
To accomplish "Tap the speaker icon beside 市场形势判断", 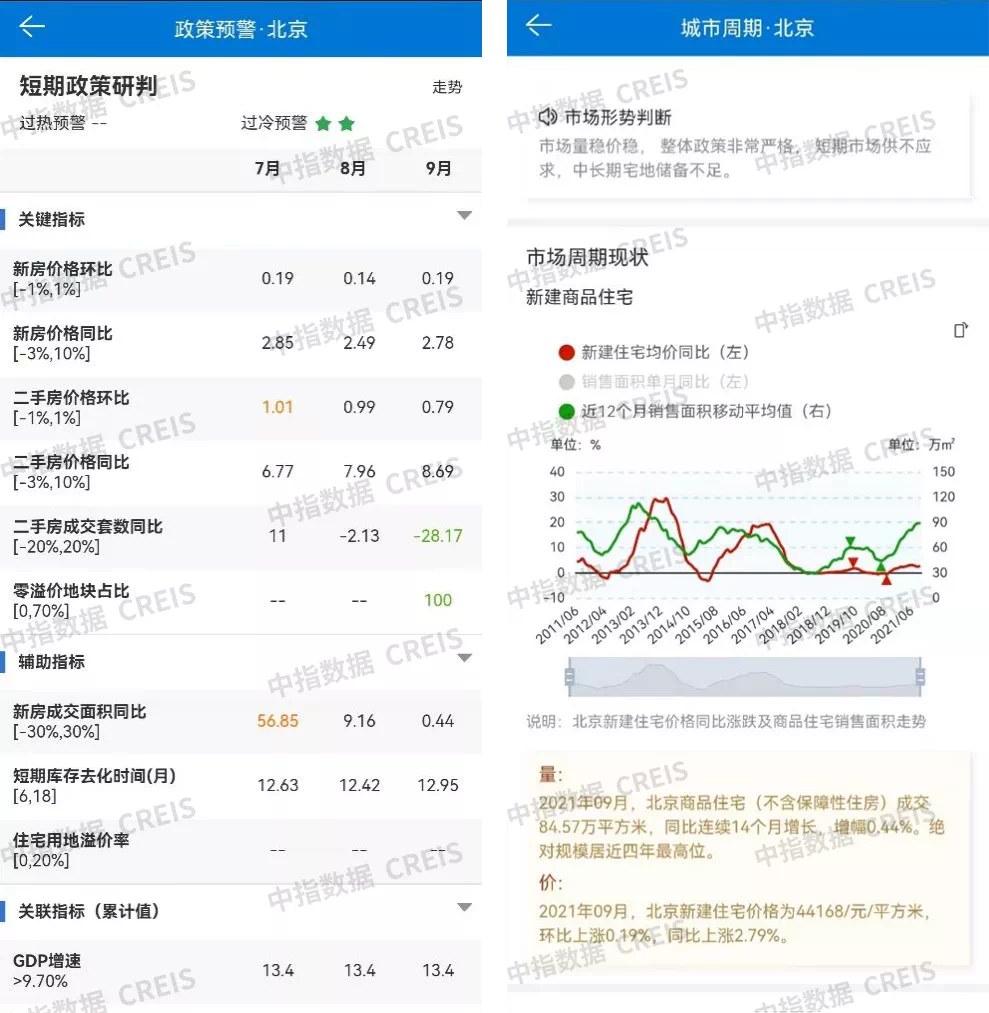I will coord(547,117).
